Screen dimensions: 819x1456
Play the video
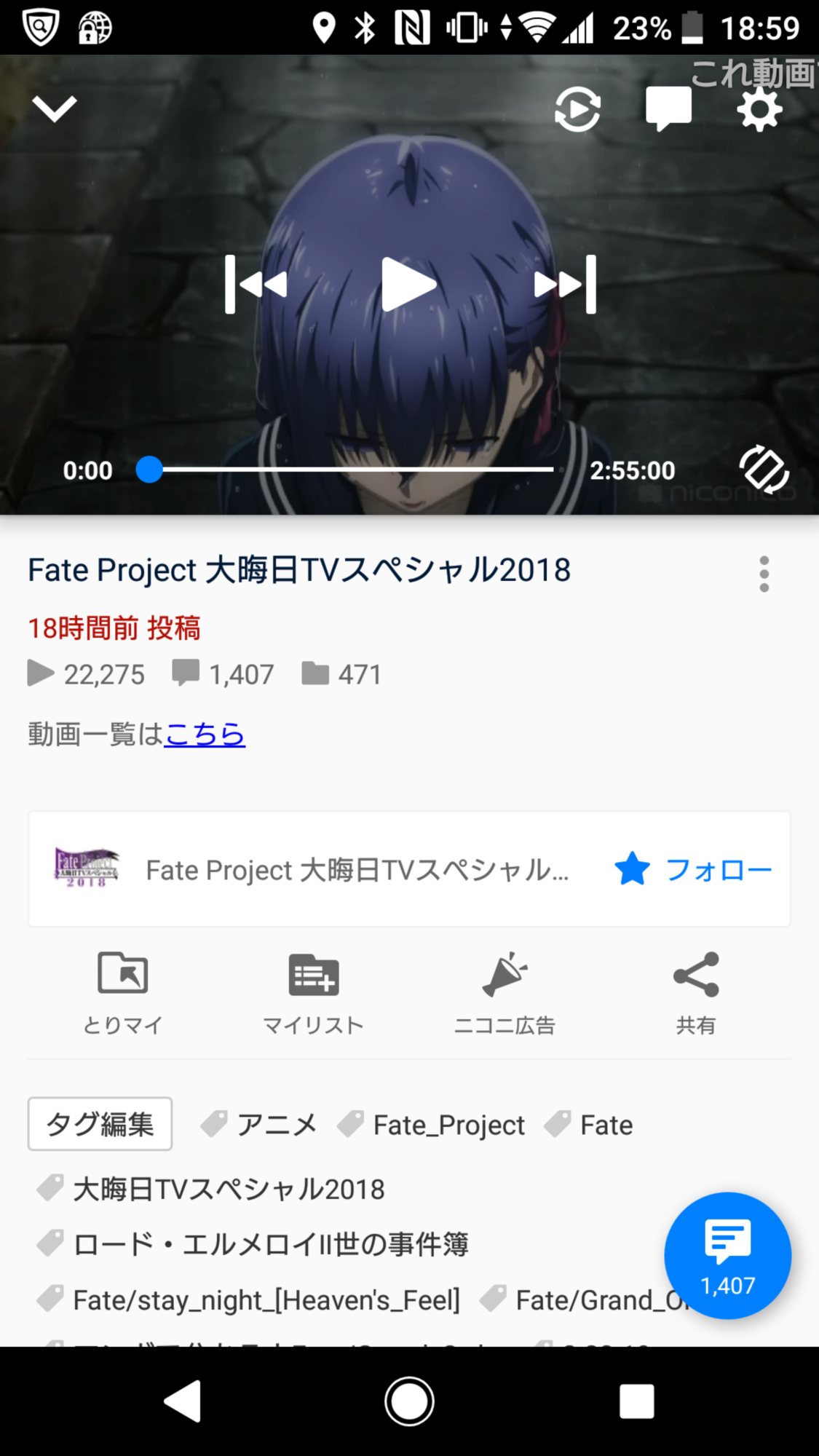[x=408, y=285]
